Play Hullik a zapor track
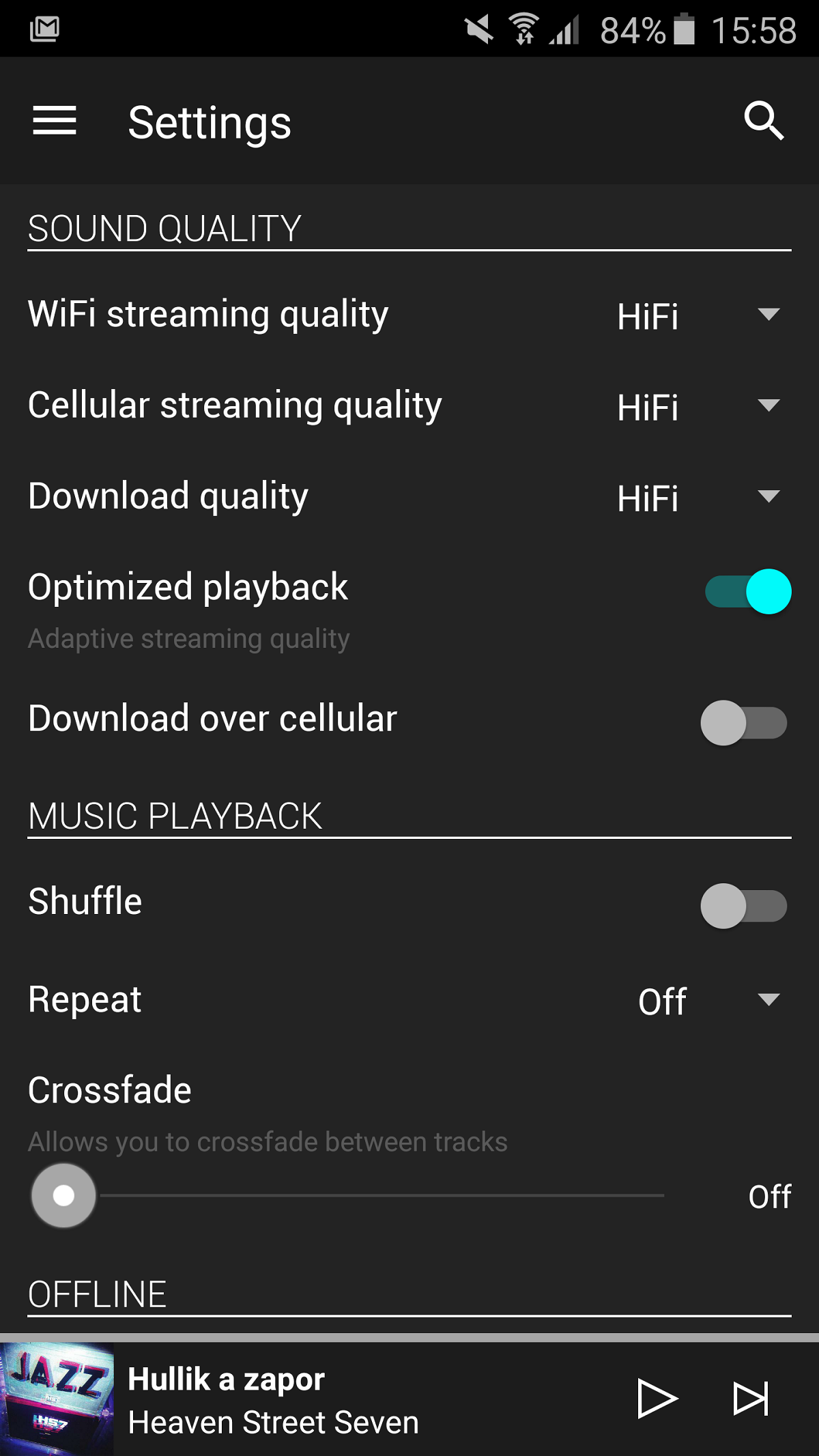The height and width of the screenshot is (1456, 819). point(657,1399)
